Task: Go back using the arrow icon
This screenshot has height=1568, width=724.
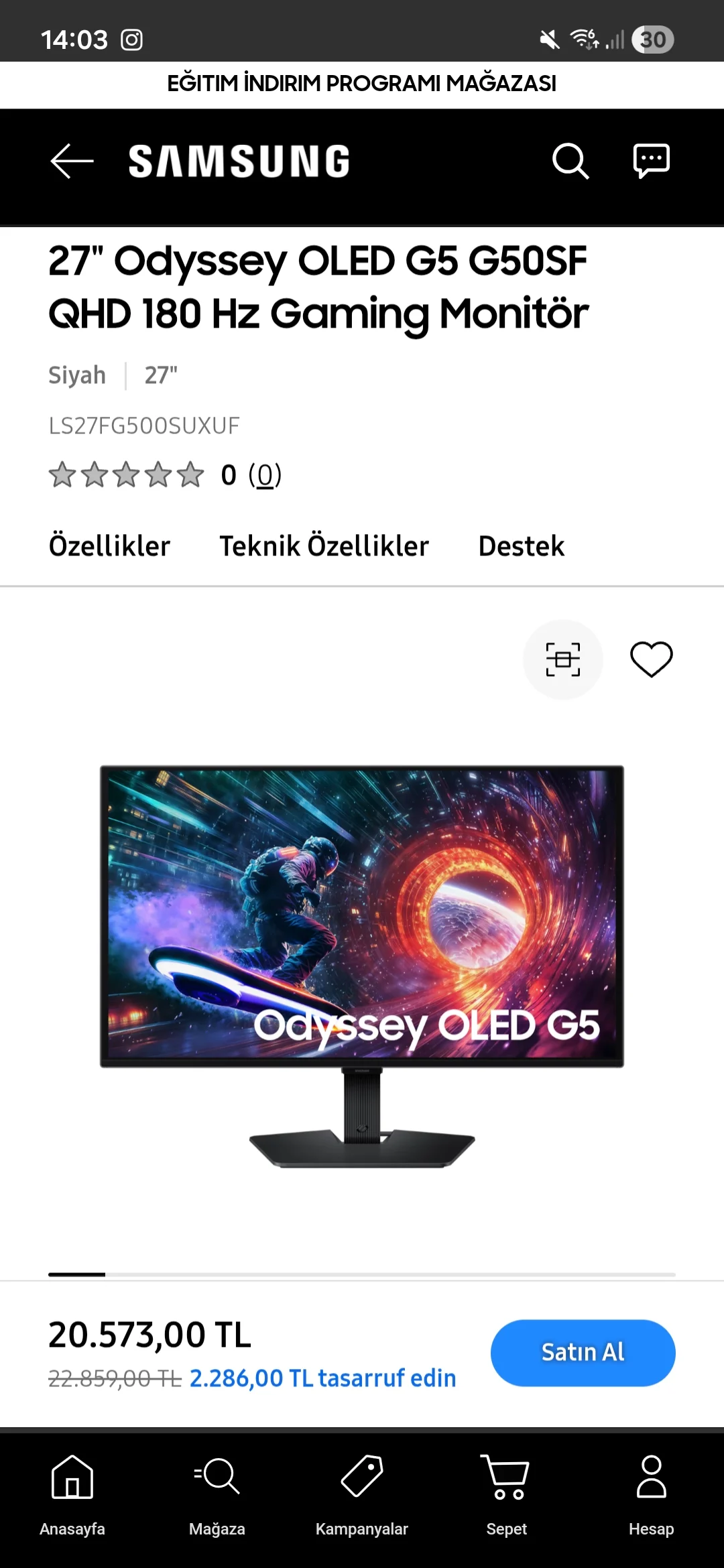Action: click(72, 161)
